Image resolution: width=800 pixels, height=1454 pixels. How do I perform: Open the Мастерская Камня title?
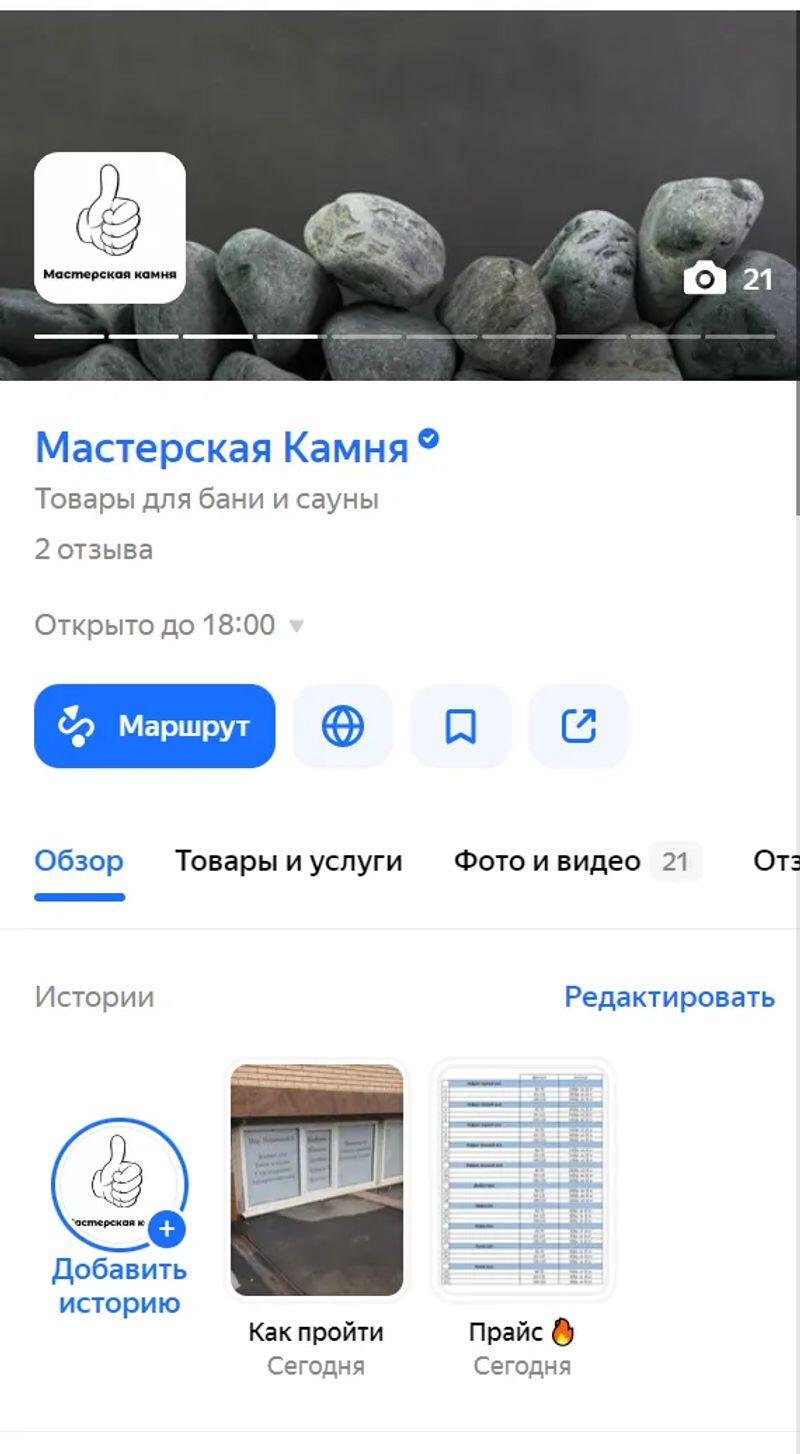pyautogui.click(x=222, y=448)
